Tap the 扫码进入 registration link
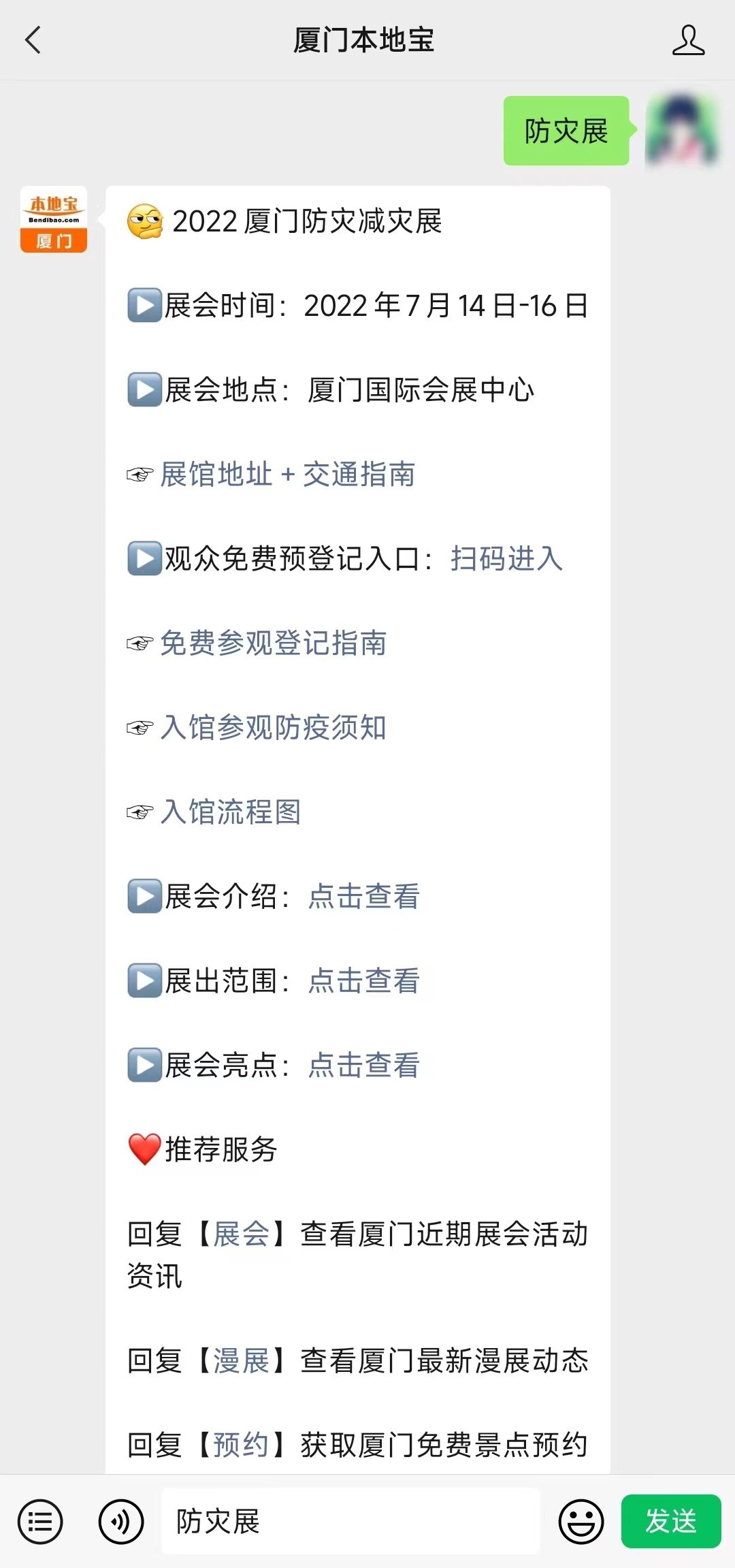This screenshot has width=735, height=1568. pyautogui.click(x=507, y=558)
